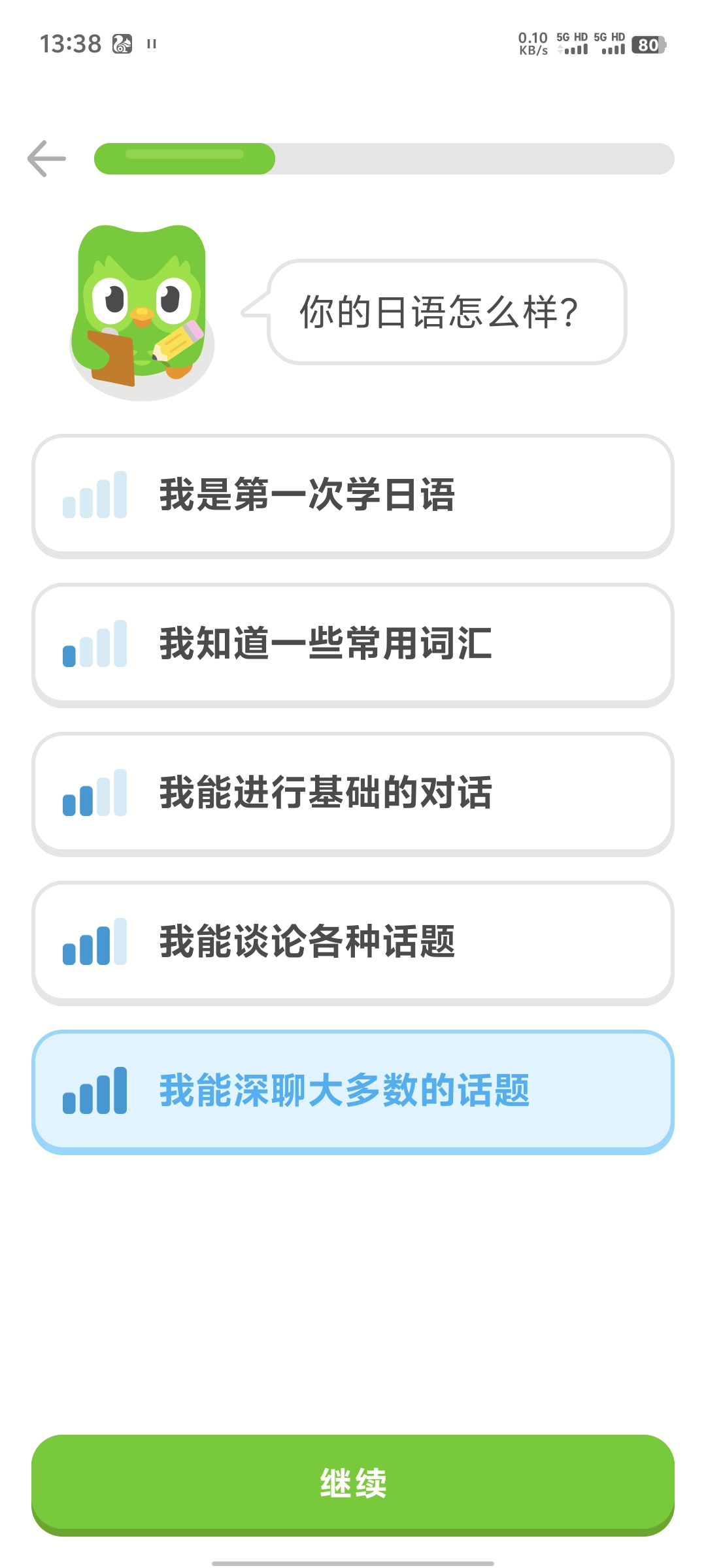The height and width of the screenshot is (1568, 706).
Task: Pick 我能进行基础的对话 level
Action: tap(353, 793)
